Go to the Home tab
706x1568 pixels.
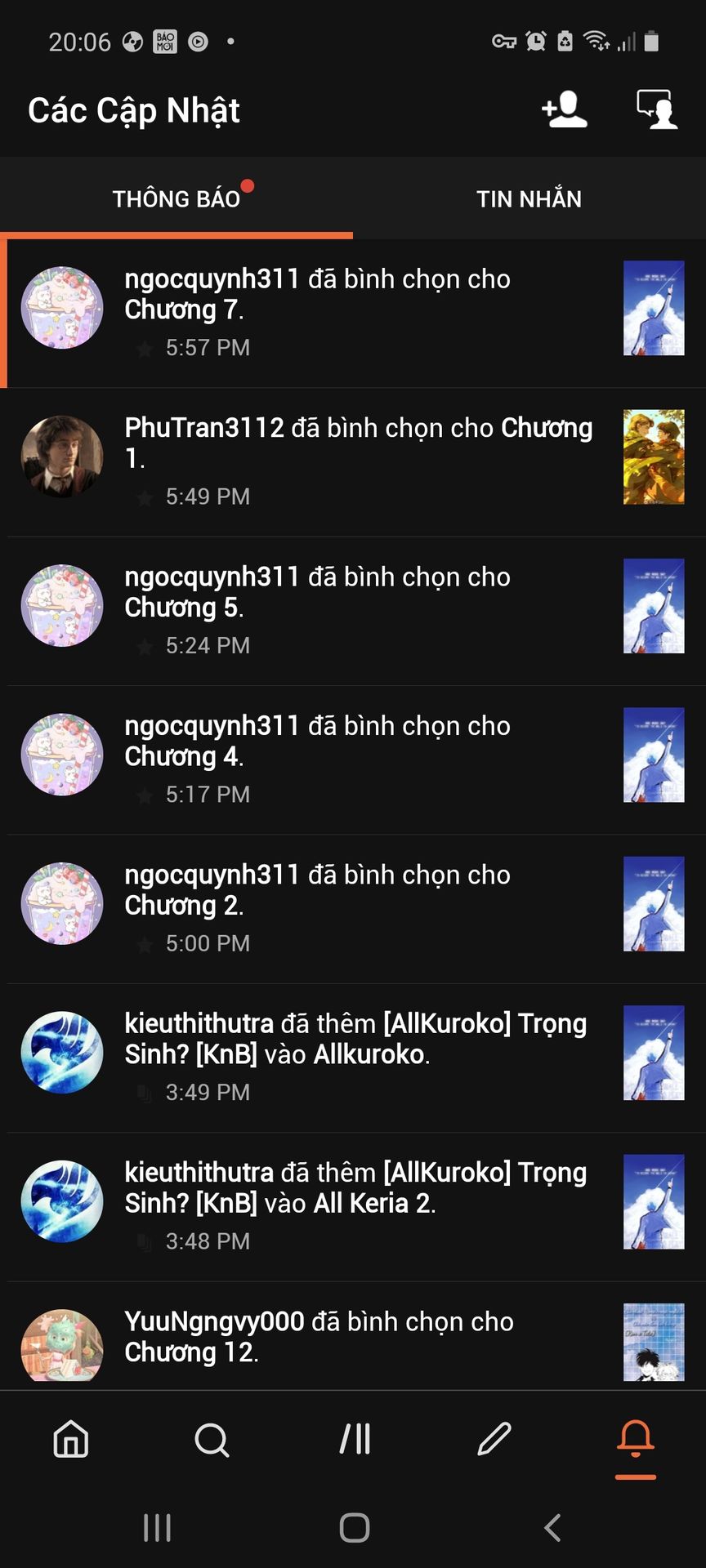pyautogui.click(x=71, y=1439)
